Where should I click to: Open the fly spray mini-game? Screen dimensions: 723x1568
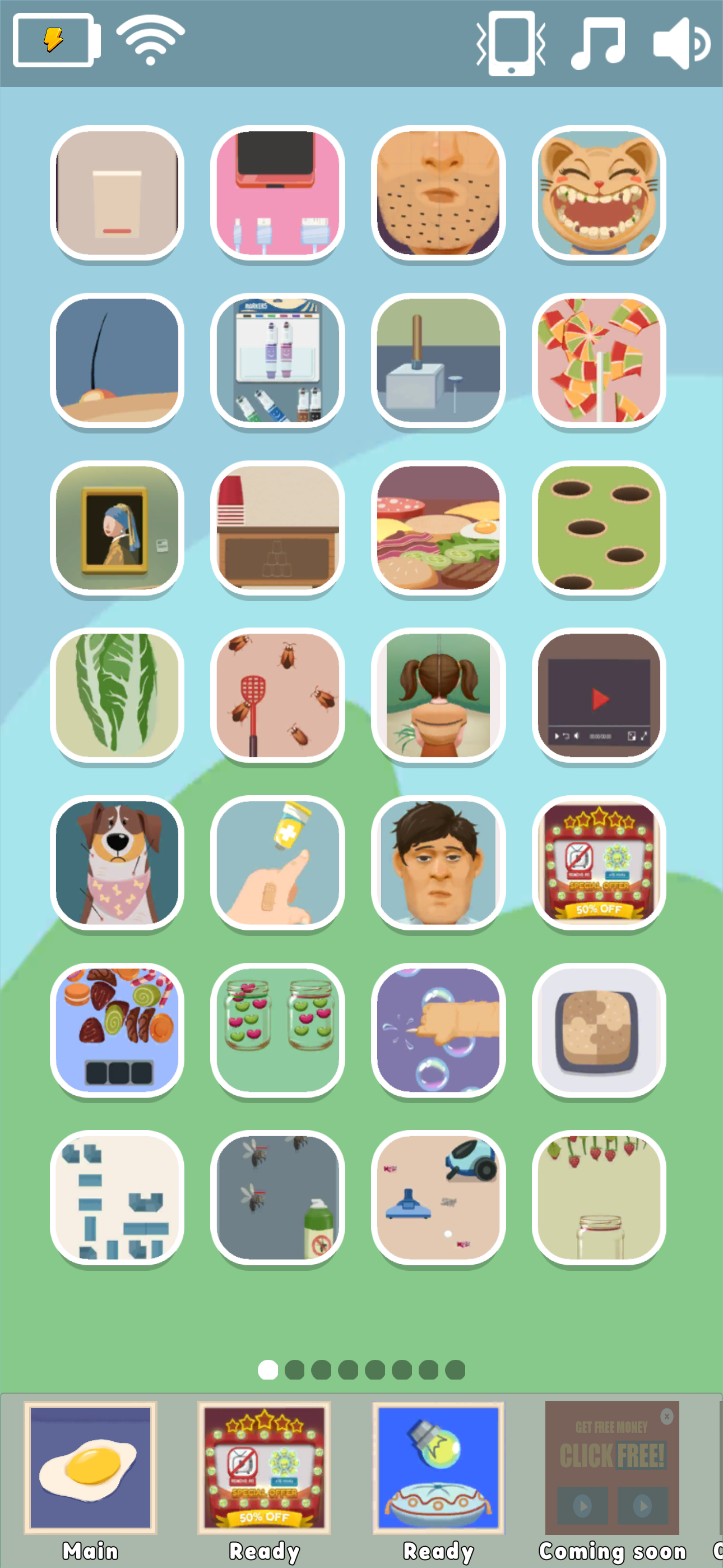point(278,1195)
